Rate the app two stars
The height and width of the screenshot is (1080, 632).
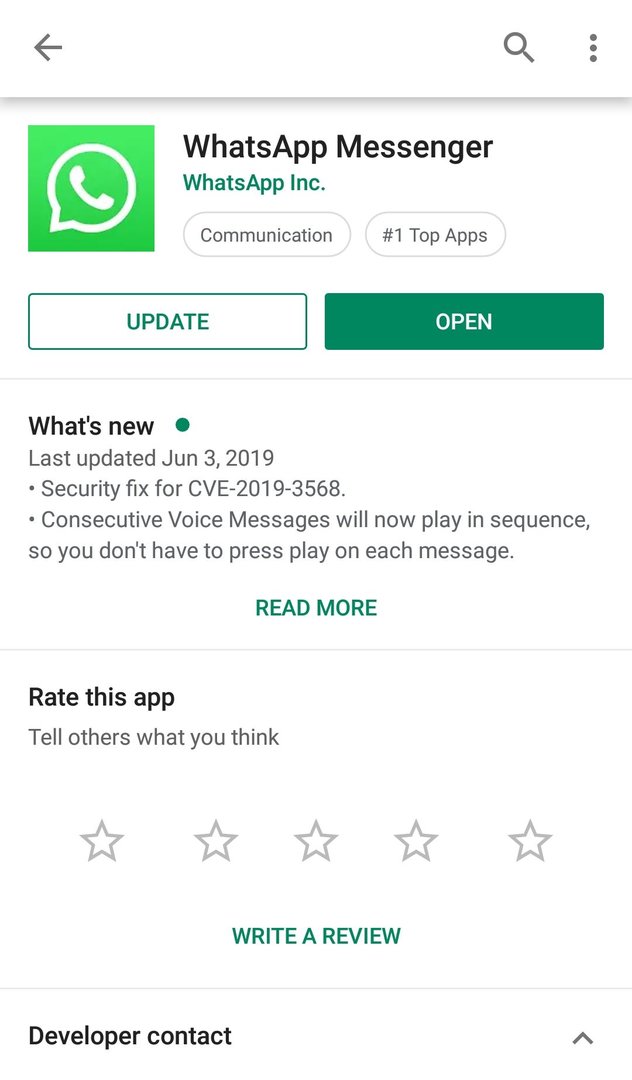coord(215,841)
